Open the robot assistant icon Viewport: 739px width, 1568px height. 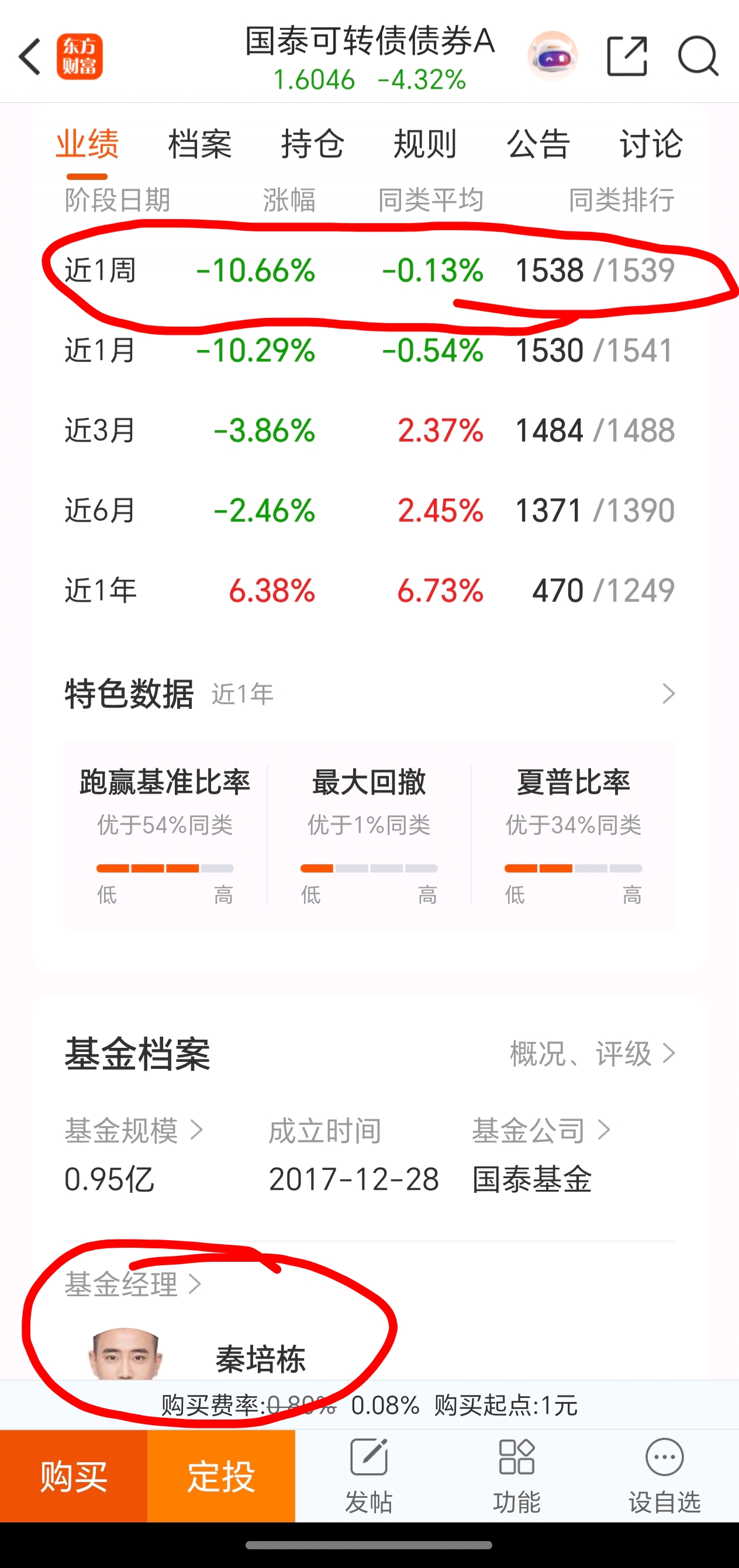pos(552,56)
